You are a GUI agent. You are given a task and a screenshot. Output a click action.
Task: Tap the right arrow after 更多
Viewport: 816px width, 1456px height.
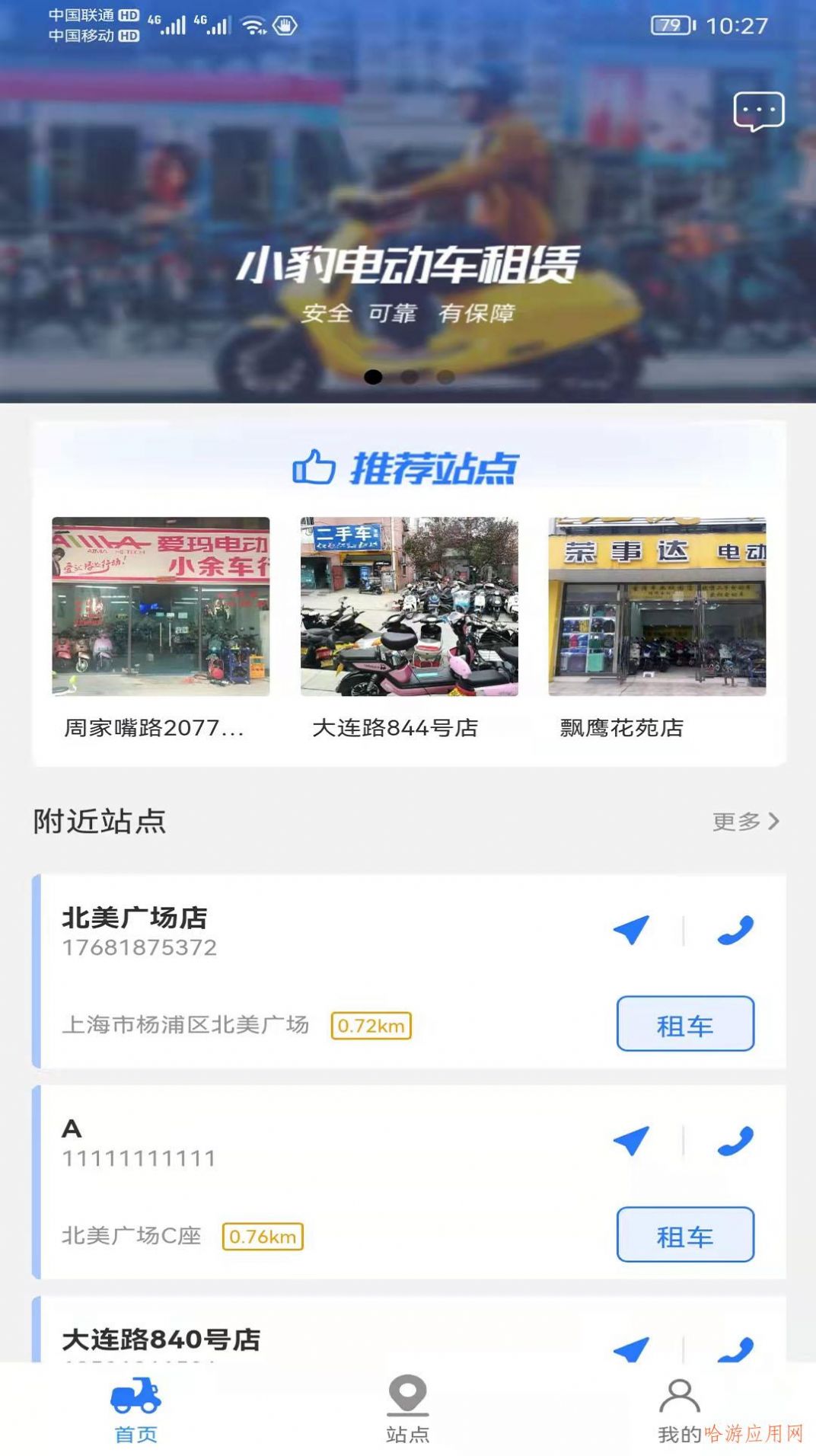(x=776, y=821)
